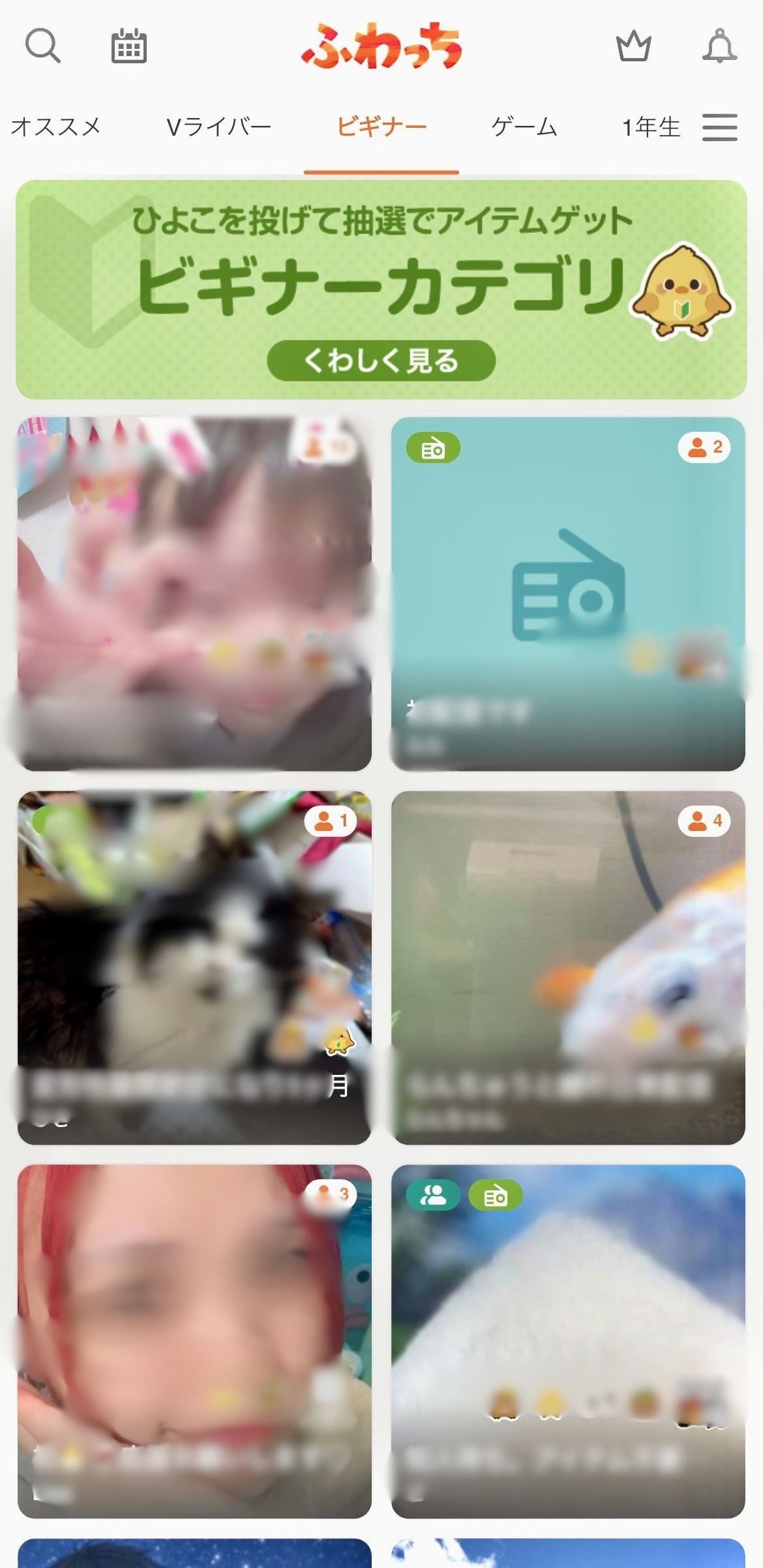
Task: Switch to the 1年生 tab
Action: pos(650,127)
